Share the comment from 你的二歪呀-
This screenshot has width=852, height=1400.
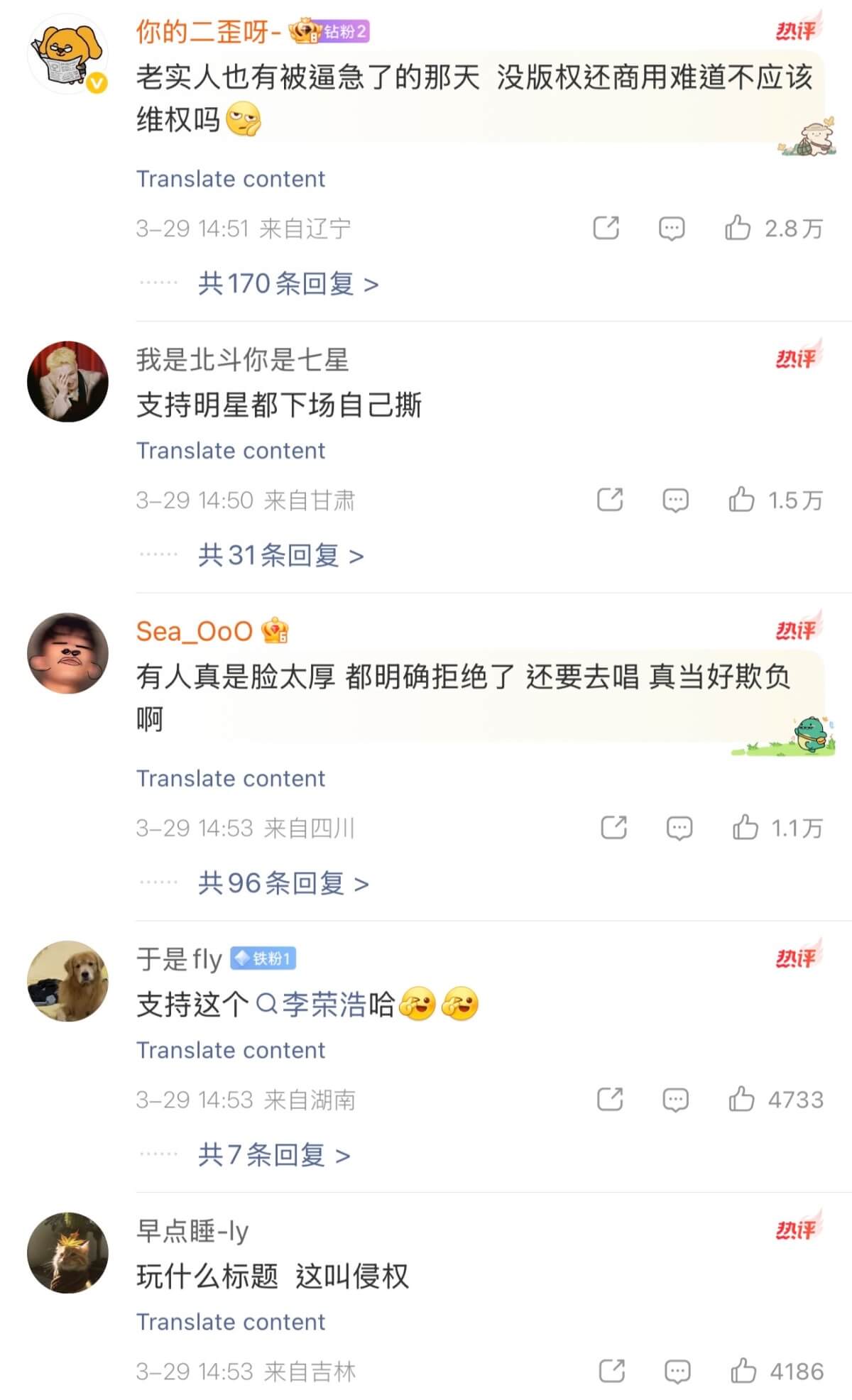coord(606,228)
